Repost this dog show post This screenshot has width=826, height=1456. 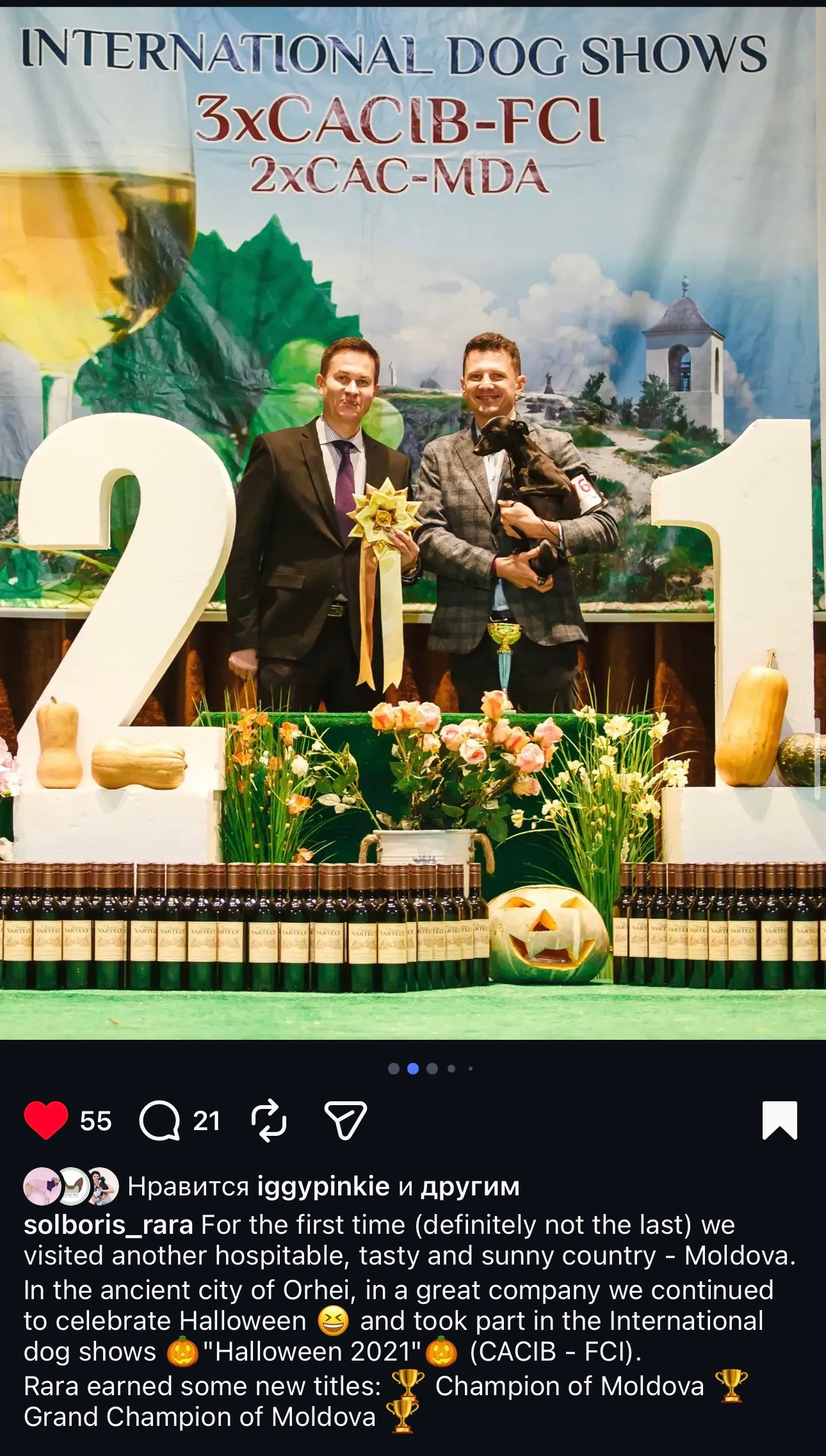269,1120
